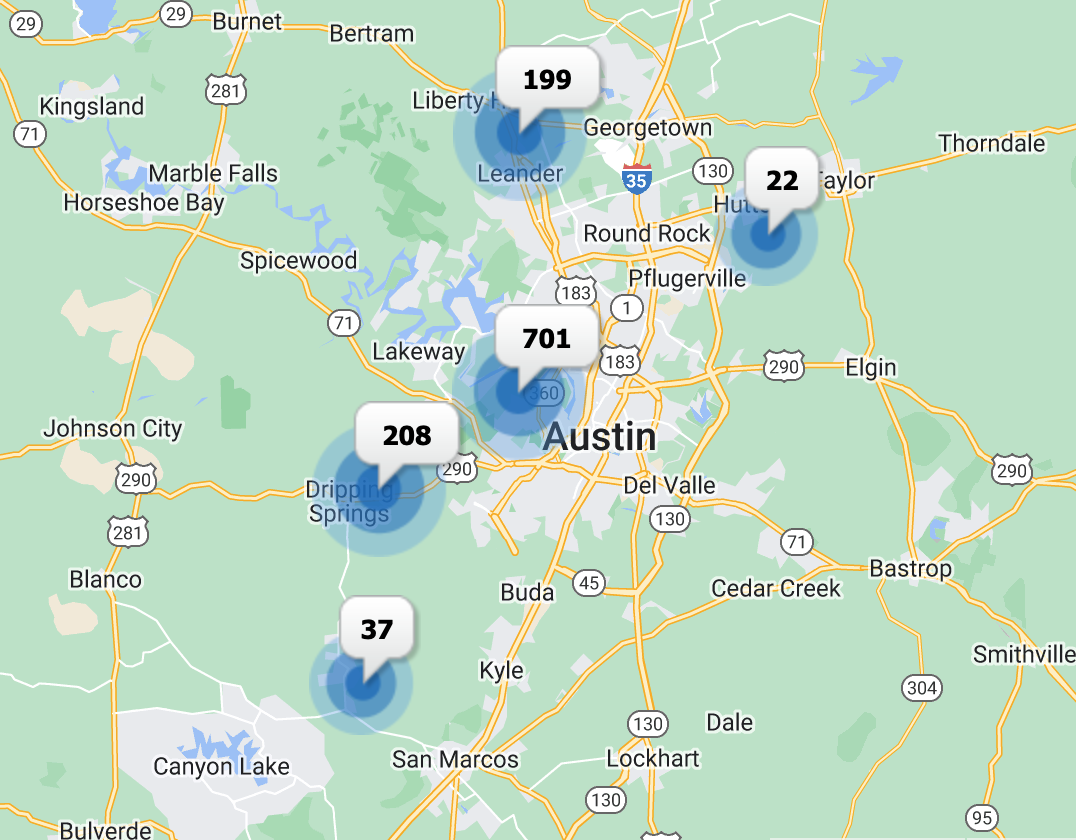
Task: Tap the 22 cluster marker near Hutto
Action: coord(782,181)
